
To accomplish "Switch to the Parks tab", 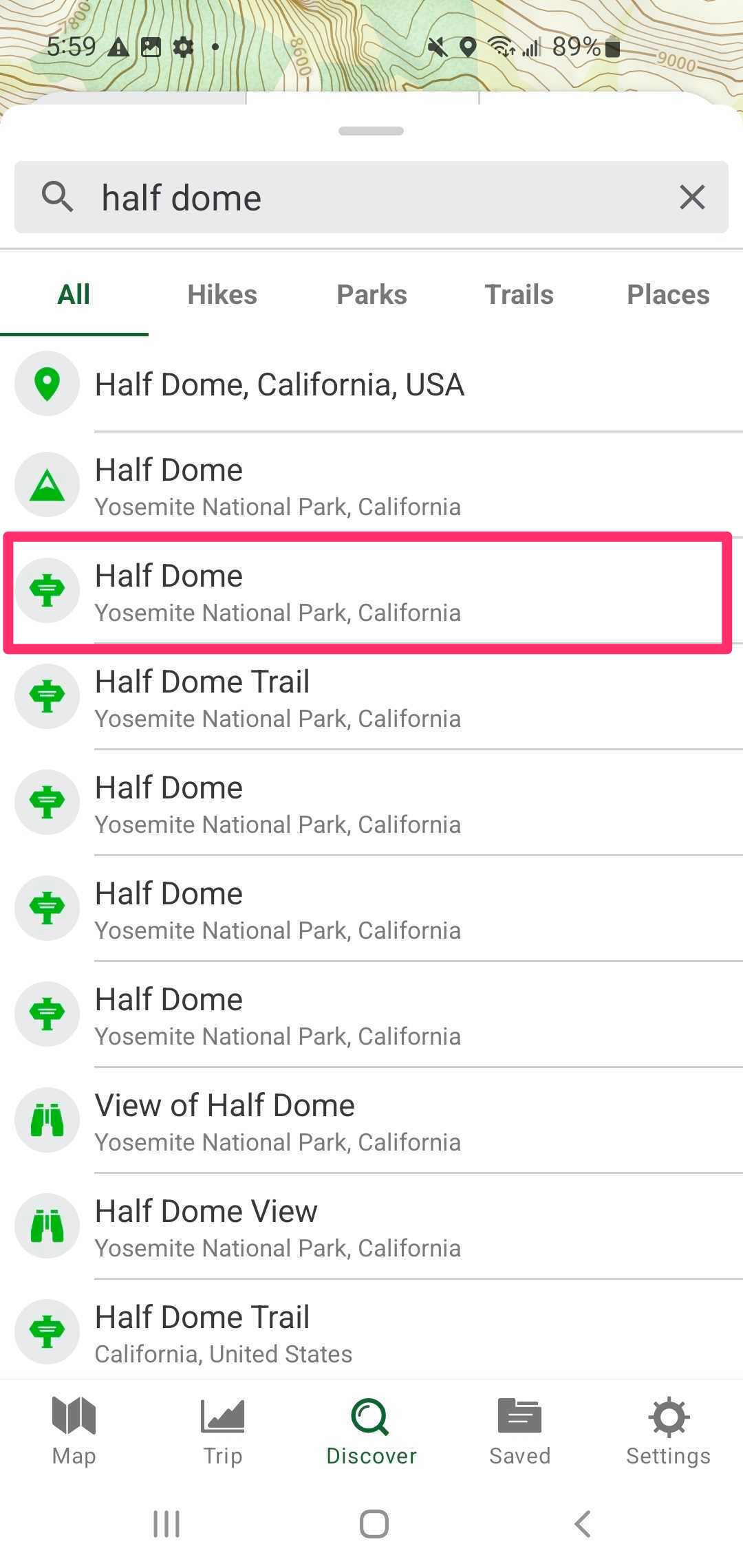I will point(371,294).
